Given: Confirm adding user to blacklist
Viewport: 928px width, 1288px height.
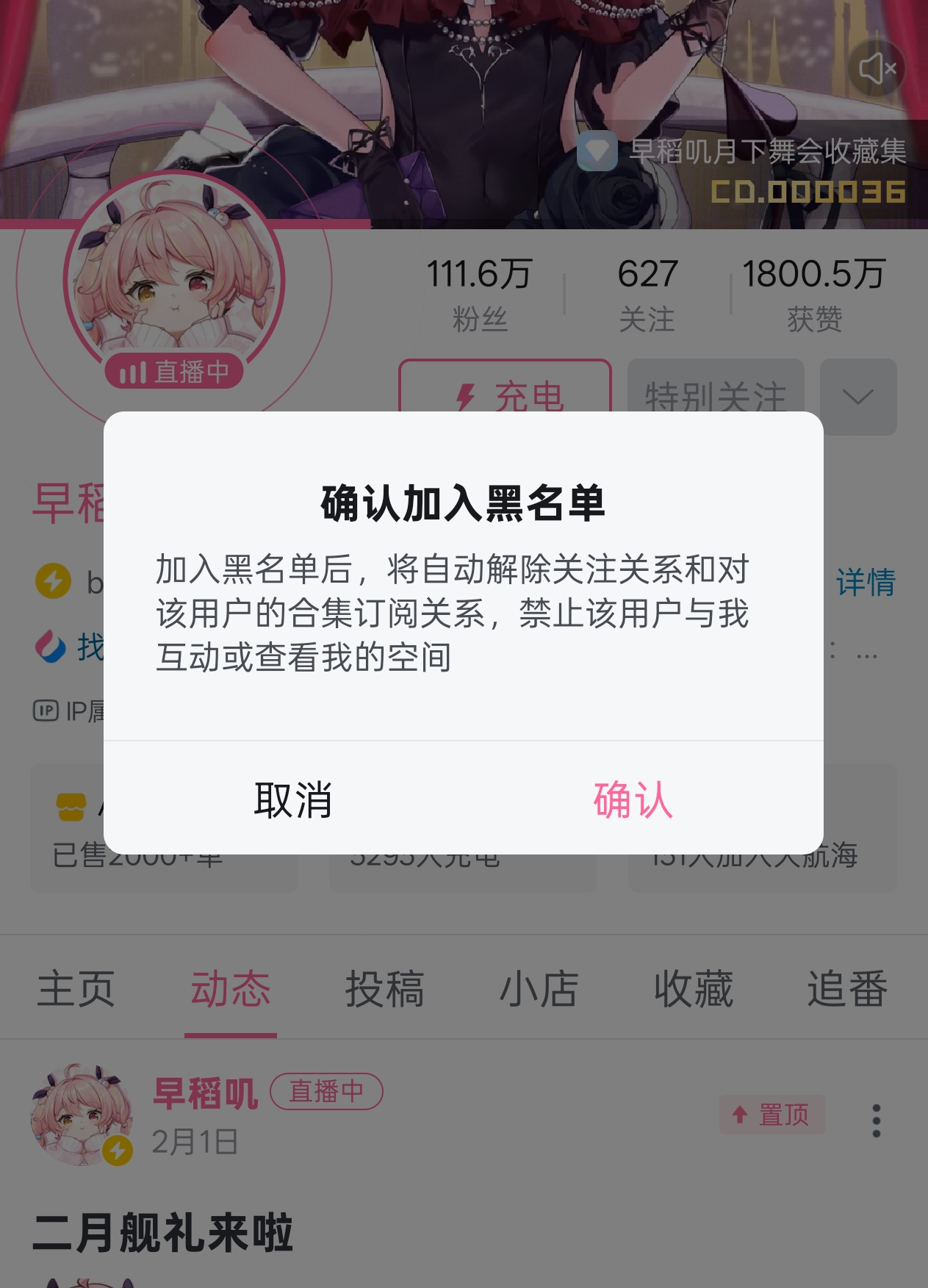Looking at the screenshot, I should (633, 799).
